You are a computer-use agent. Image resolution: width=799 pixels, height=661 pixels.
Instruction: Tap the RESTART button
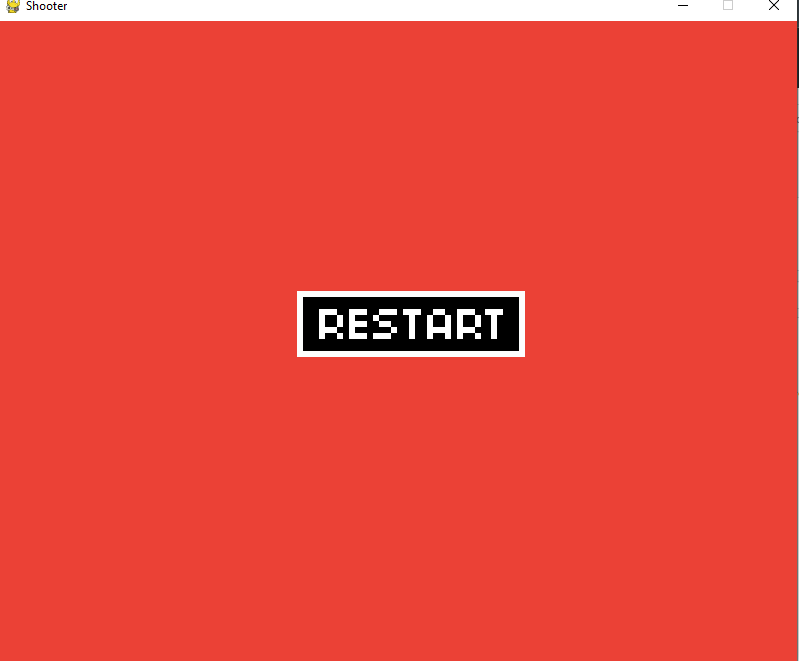coord(411,324)
